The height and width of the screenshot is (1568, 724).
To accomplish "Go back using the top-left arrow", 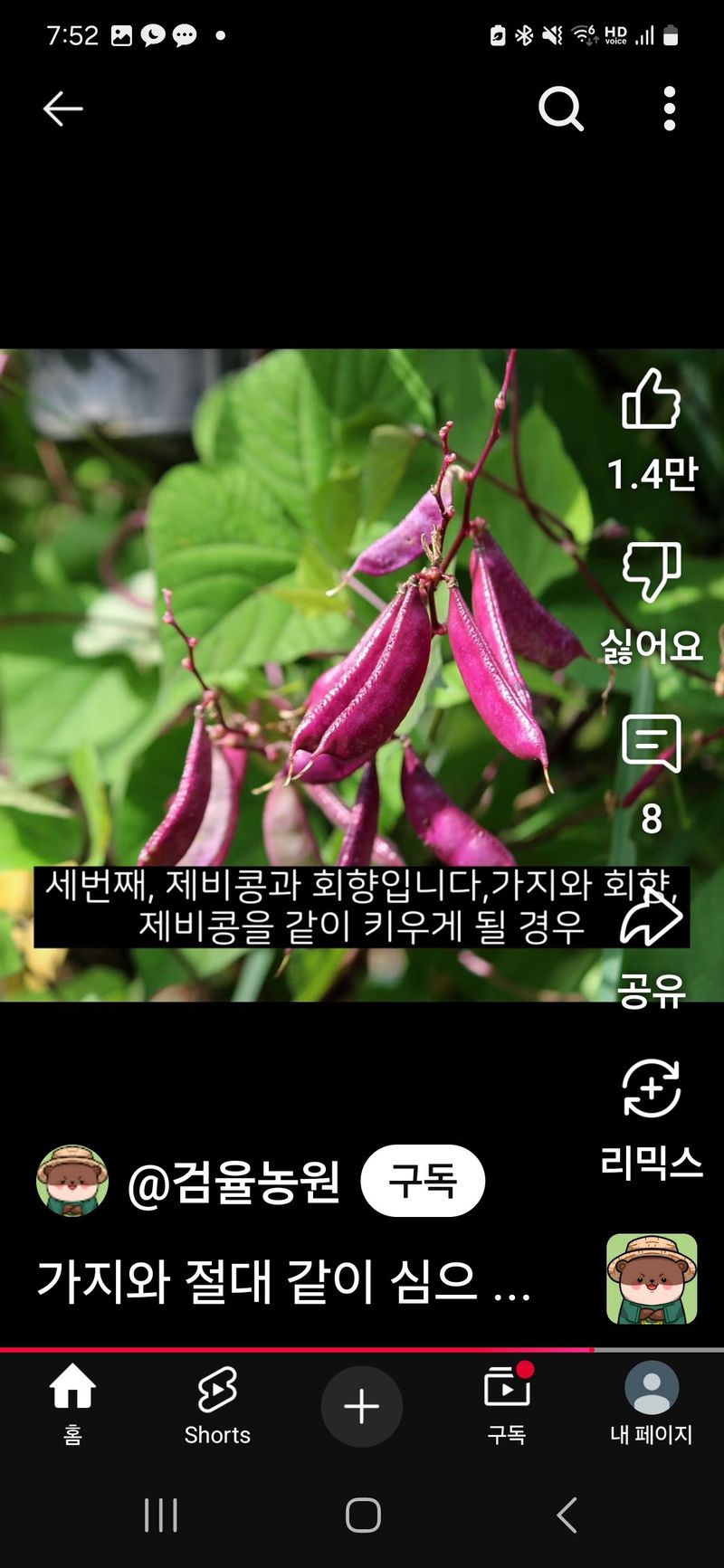I will [x=62, y=109].
